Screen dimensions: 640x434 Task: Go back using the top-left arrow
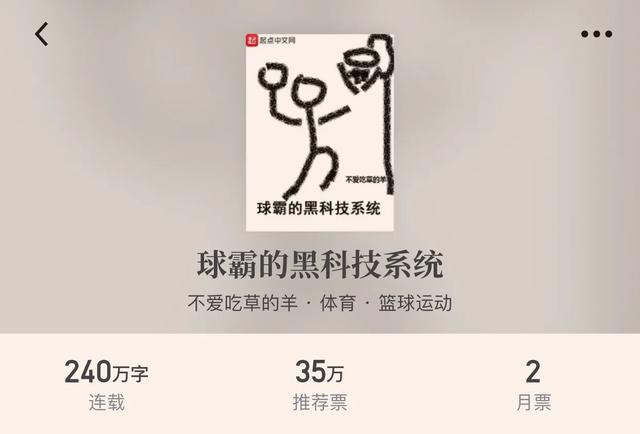pos(41,34)
